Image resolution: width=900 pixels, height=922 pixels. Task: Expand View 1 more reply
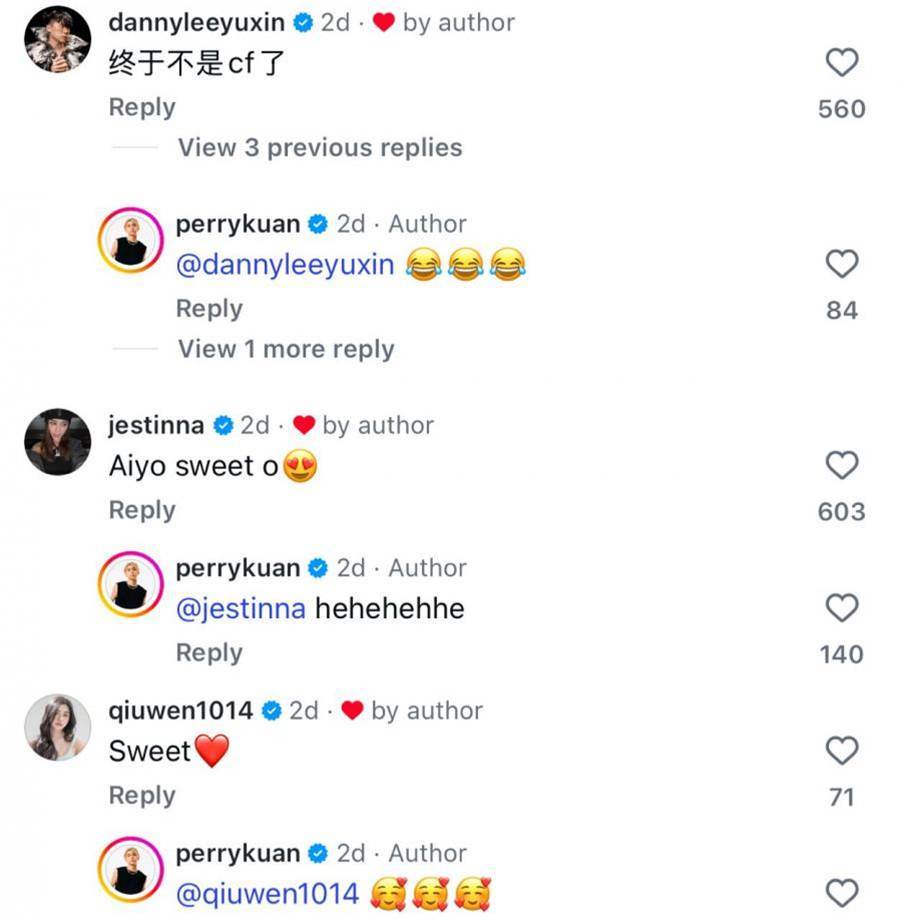pyautogui.click(x=286, y=349)
